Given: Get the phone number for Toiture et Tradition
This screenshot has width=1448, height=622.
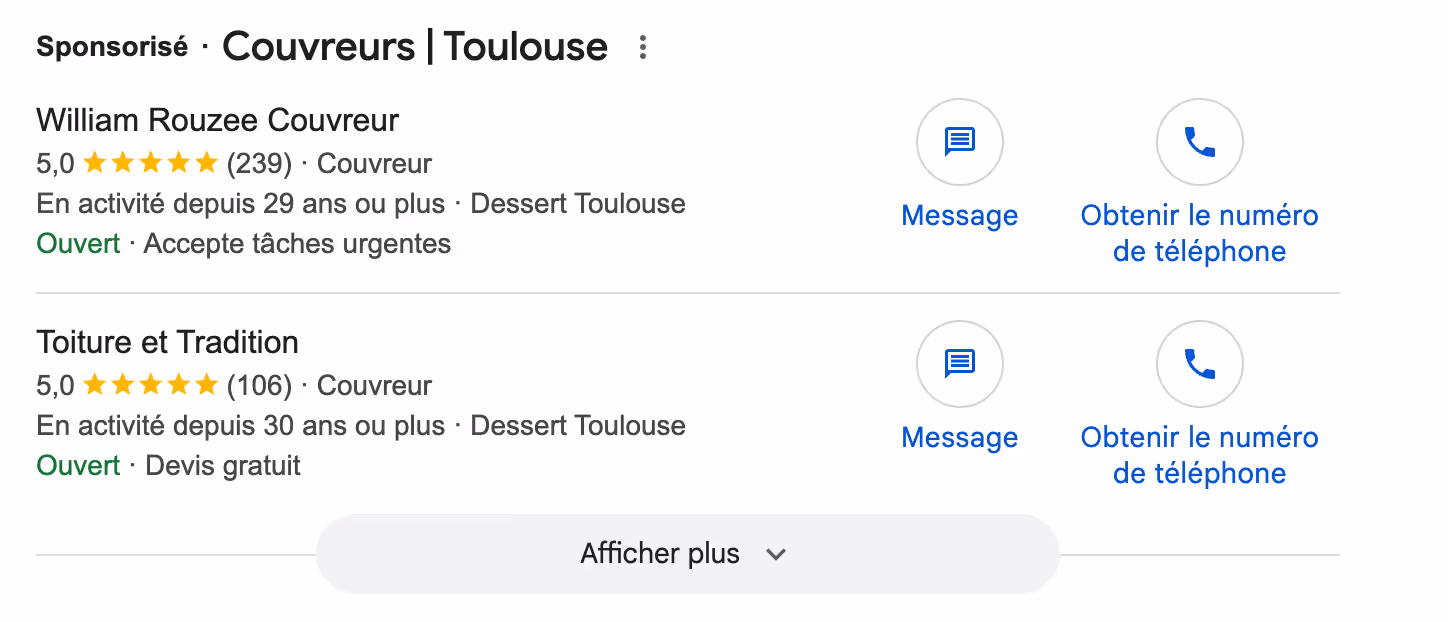Looking at the screenshot, I should click(1199, 364).
